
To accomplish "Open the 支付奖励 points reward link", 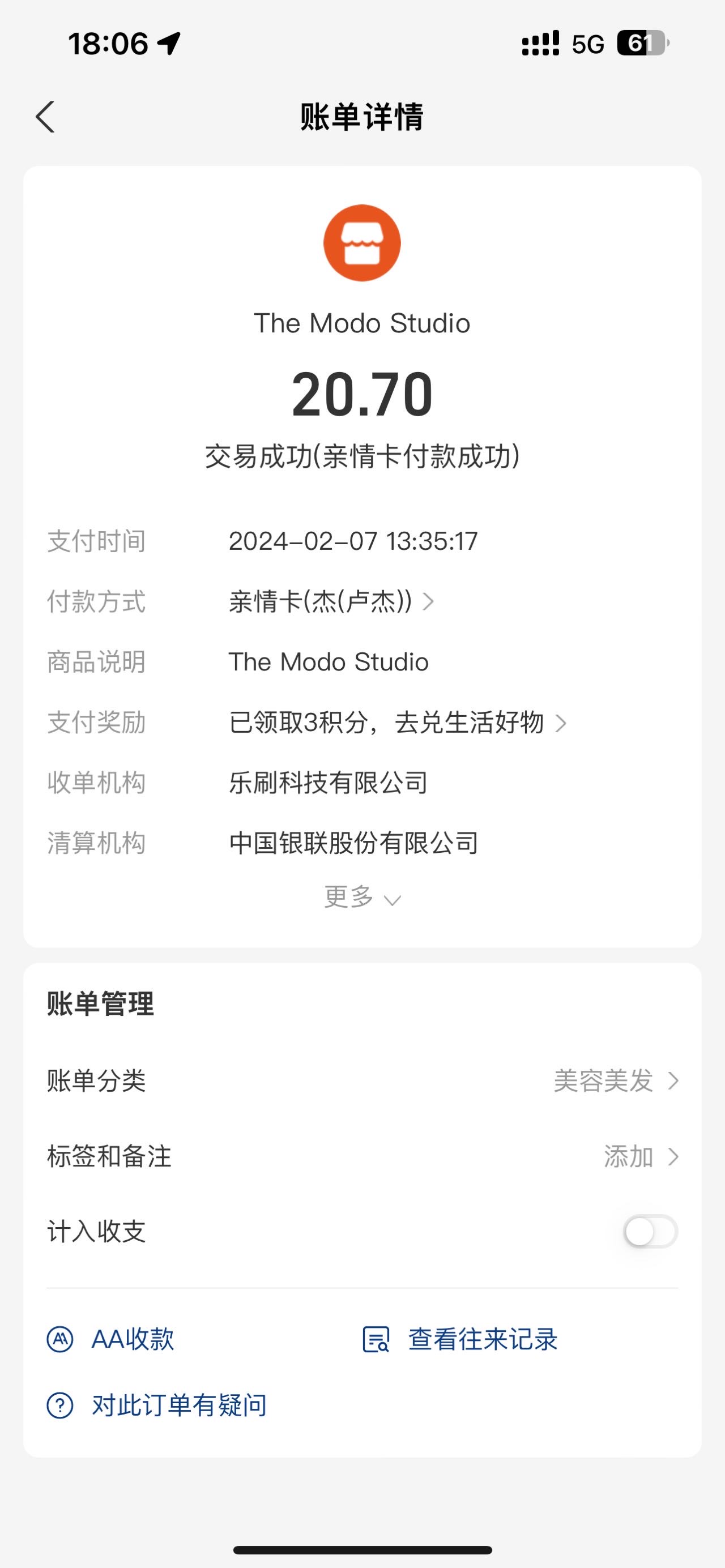I will coord(398,723).
